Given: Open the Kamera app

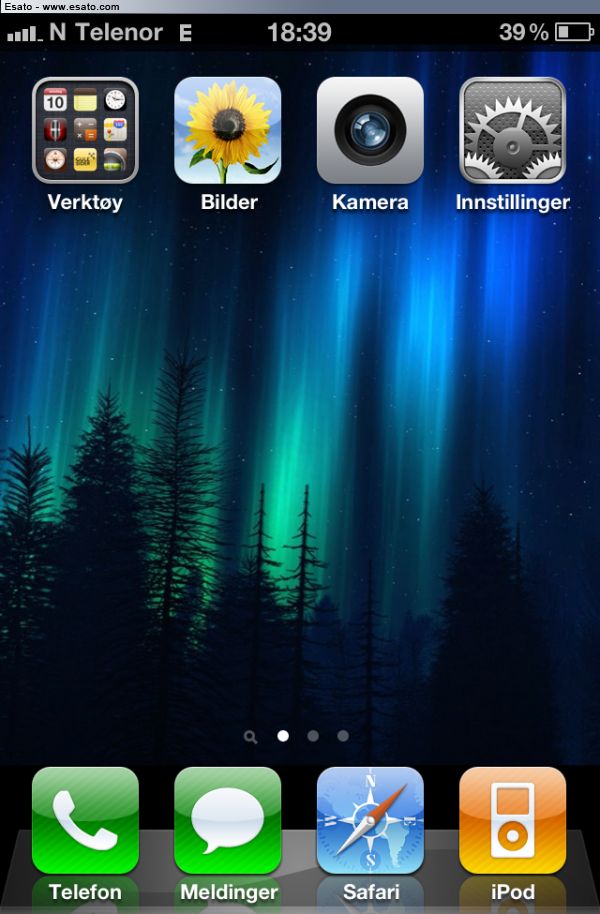Looking at the screenshot, I should (x=370, y=131).
